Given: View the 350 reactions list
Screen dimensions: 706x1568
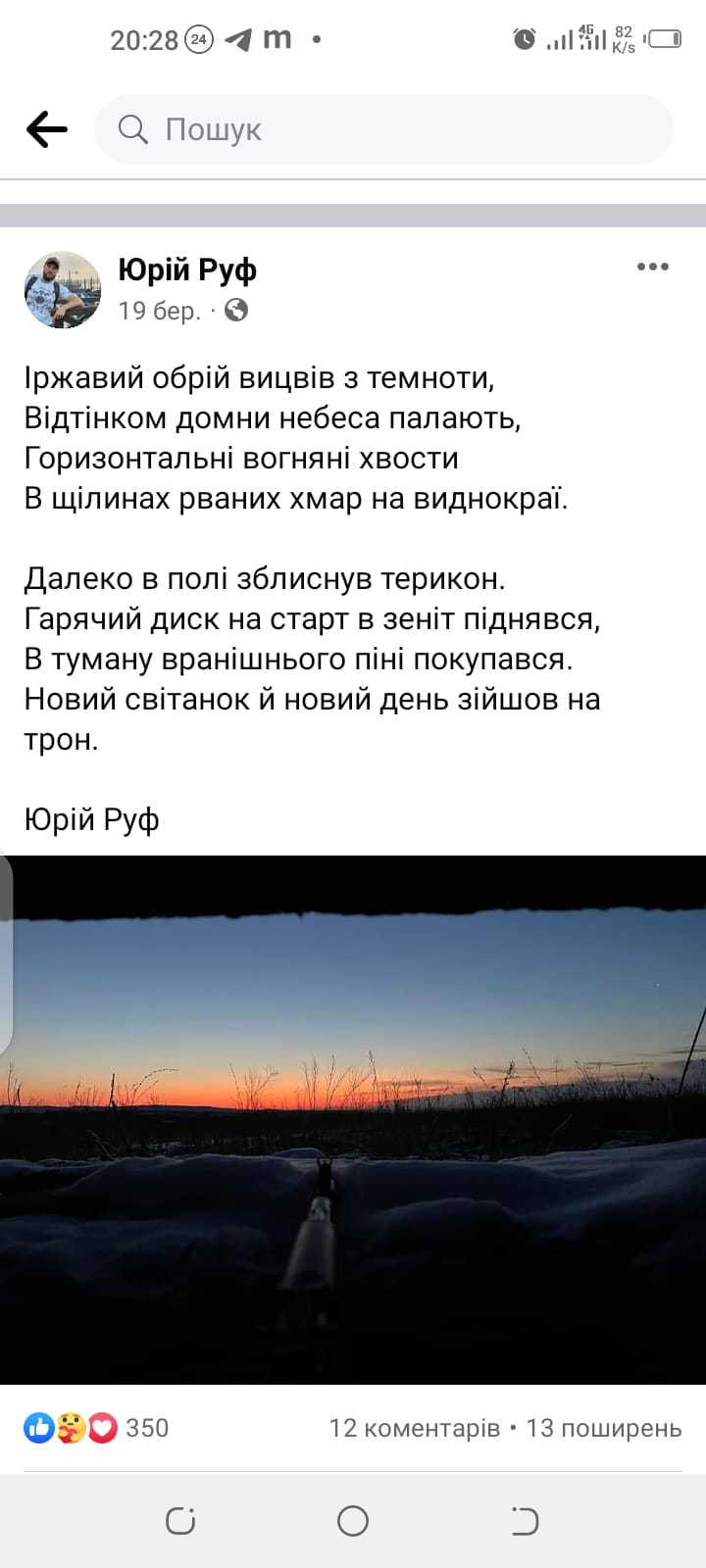Looking at the screenshot, I should pos(96,1428).
